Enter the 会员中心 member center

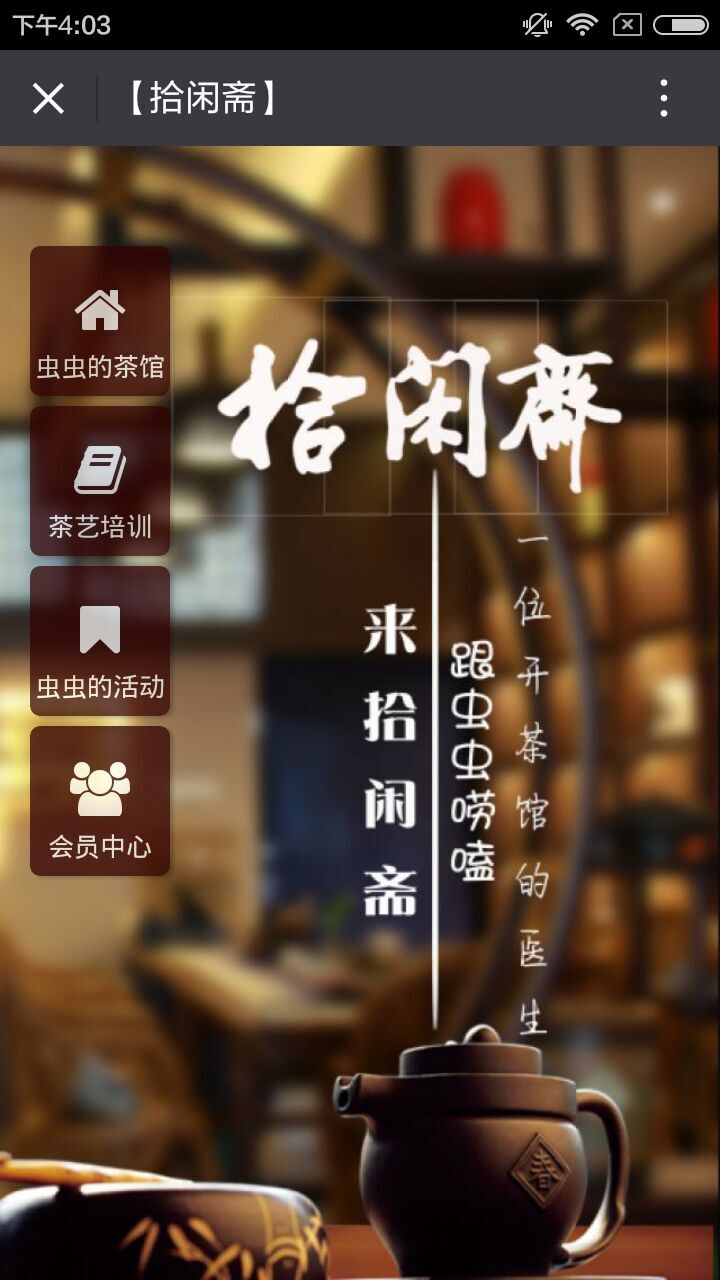[x=100, y=801]
